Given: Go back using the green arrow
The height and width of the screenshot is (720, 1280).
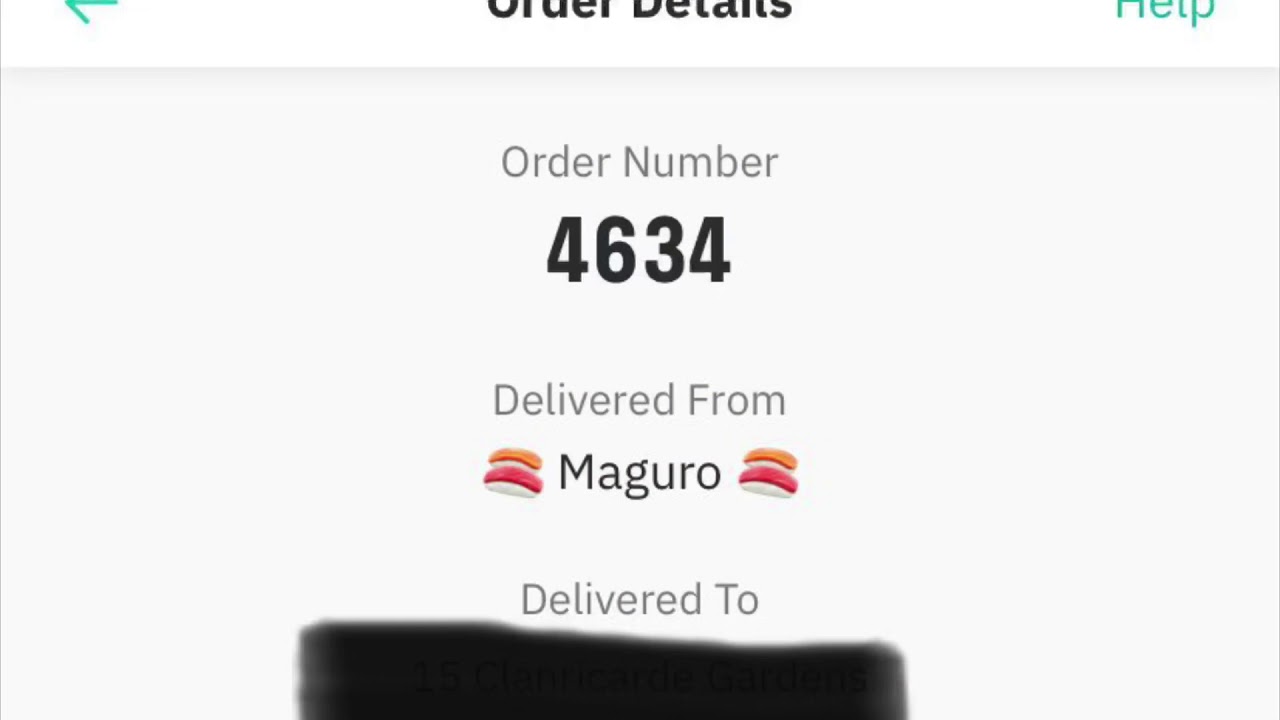Looking at the screenshot, I should click(x=90, y=10).
